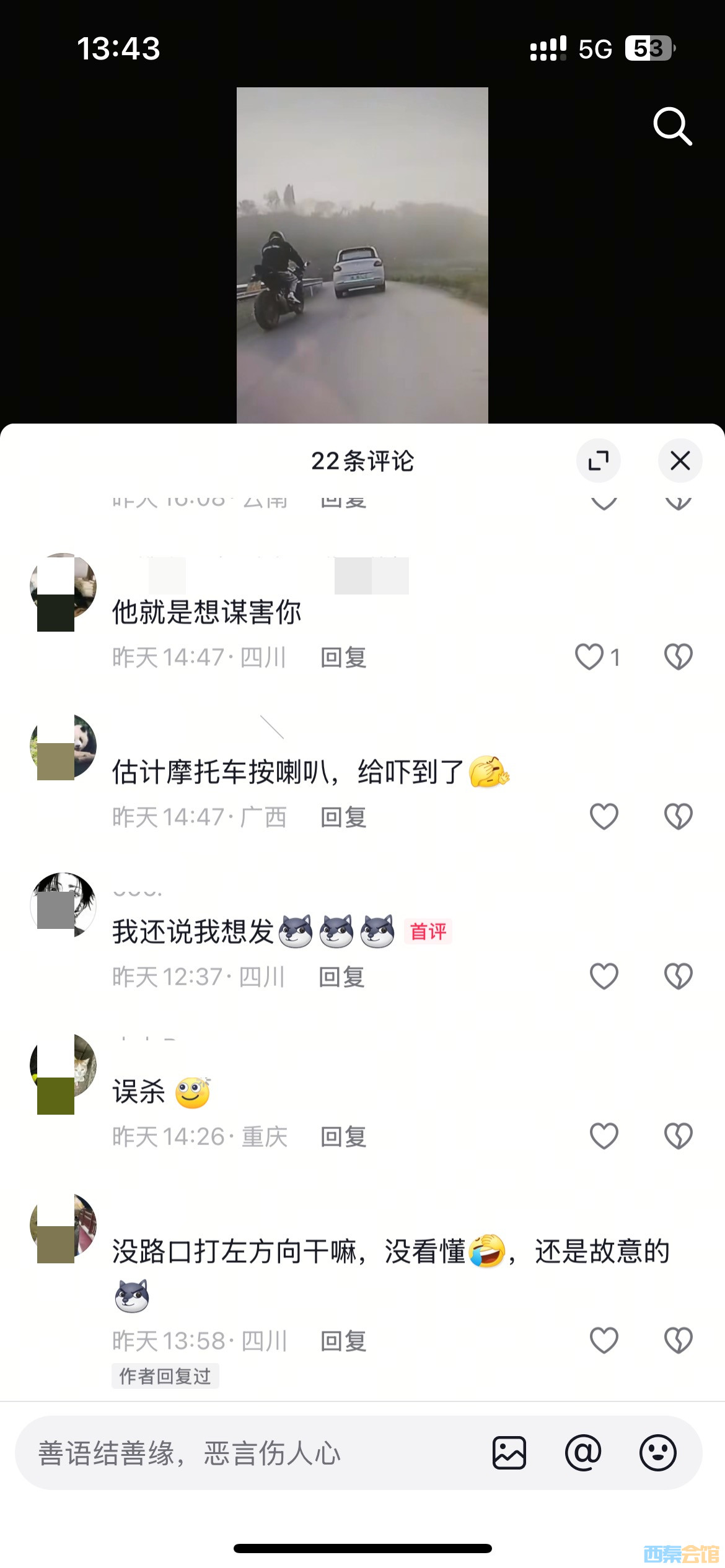Attach an image to the comment

(x=509, y=1453)
